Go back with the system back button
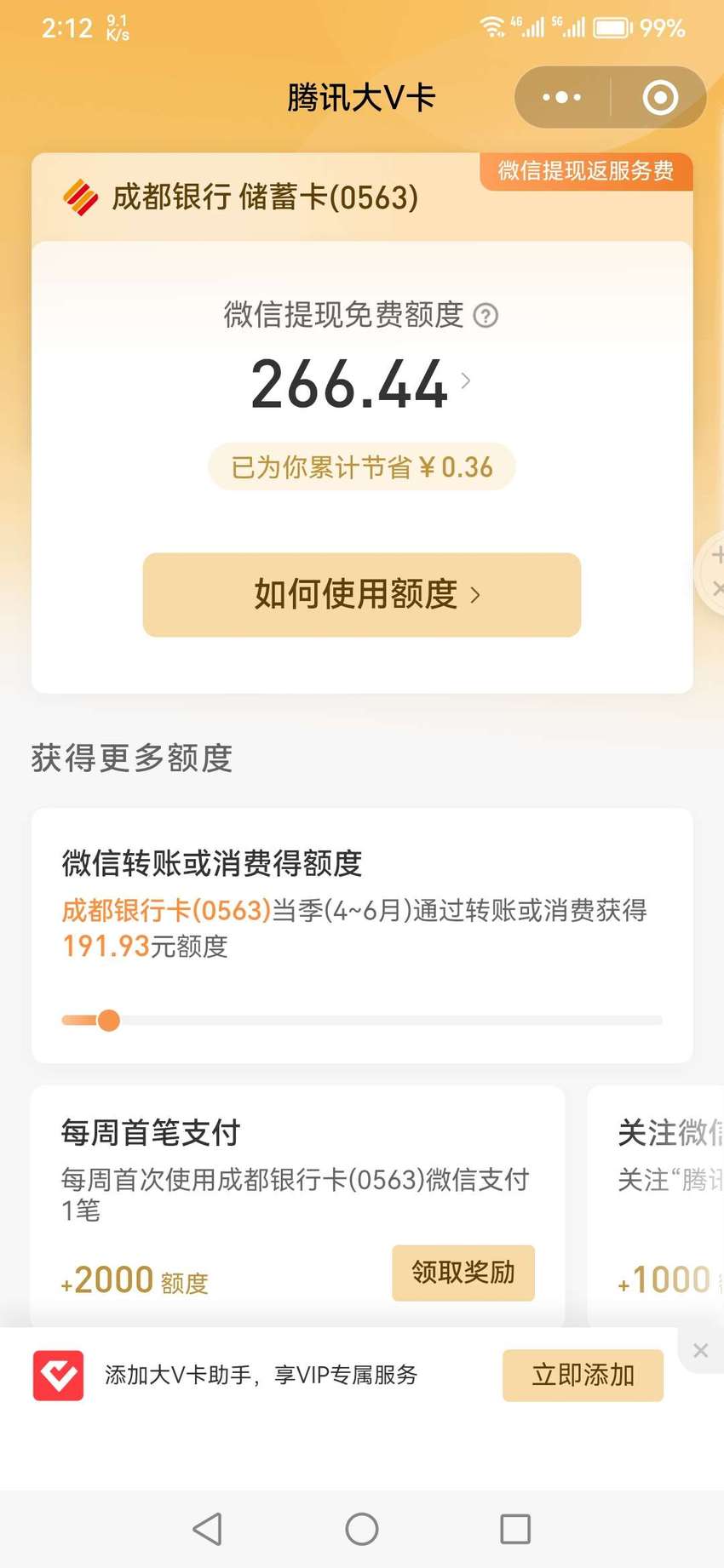The image size is (724, 1568). coord(208,1529)
